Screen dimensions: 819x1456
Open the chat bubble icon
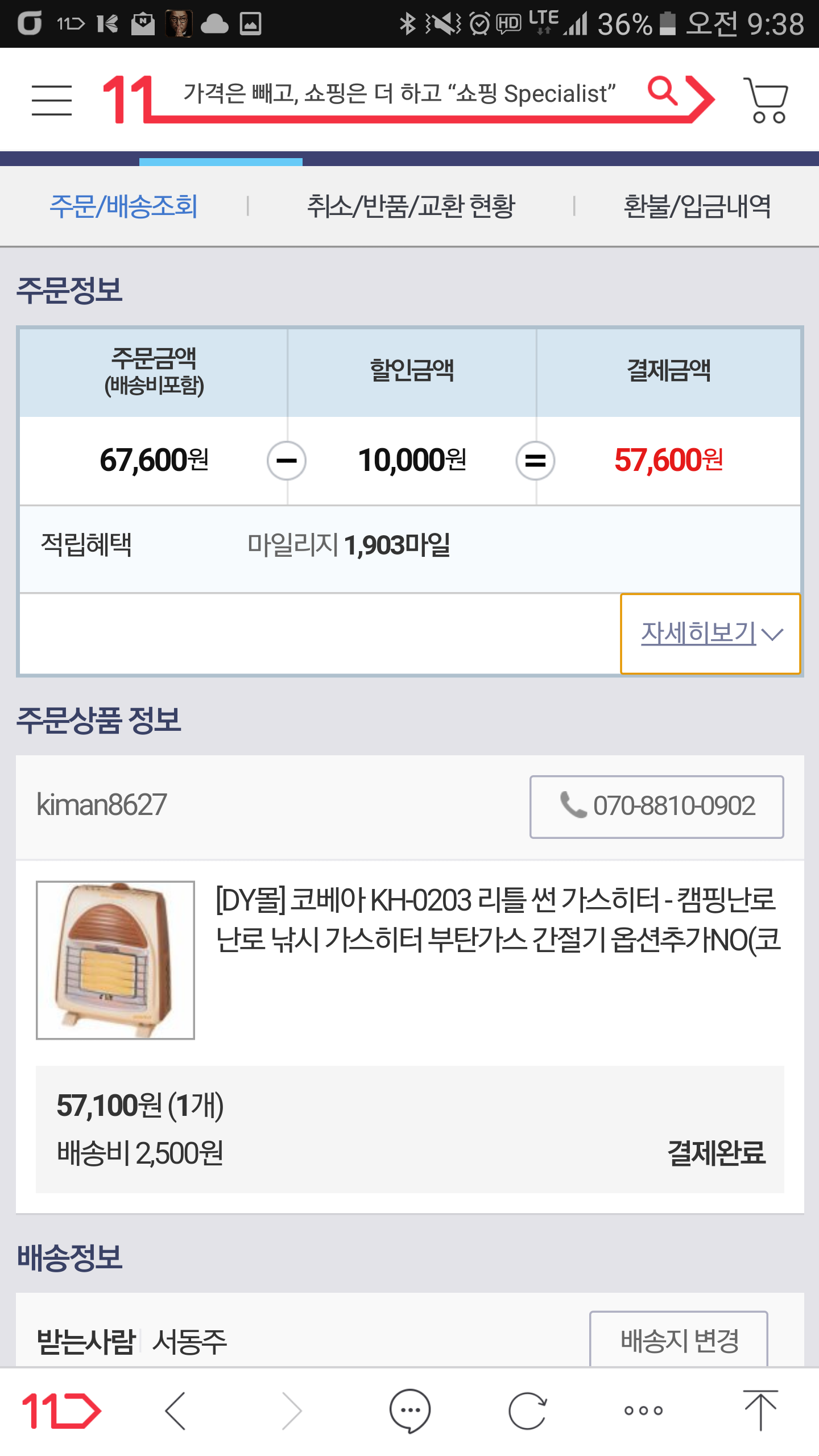pos(409,1411)
